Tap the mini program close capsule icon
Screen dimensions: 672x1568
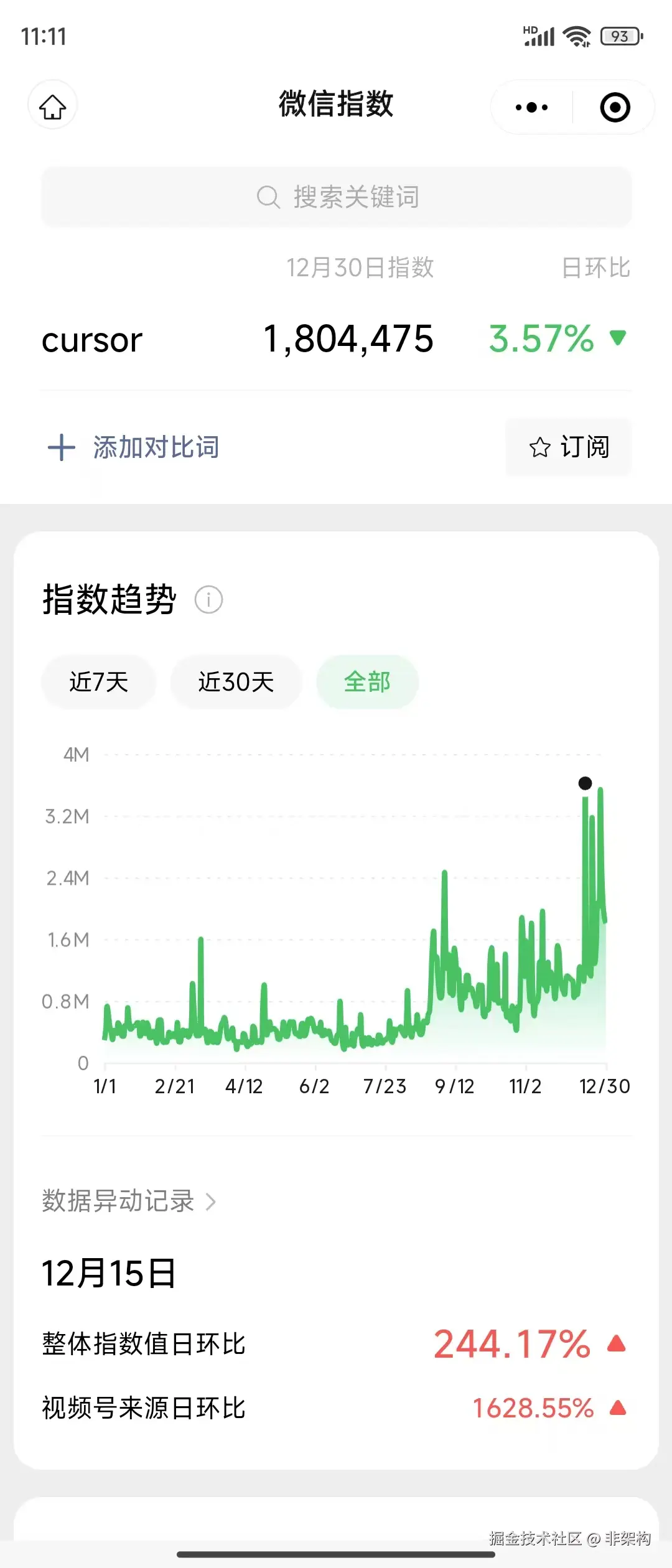click(x=614, y=106)
